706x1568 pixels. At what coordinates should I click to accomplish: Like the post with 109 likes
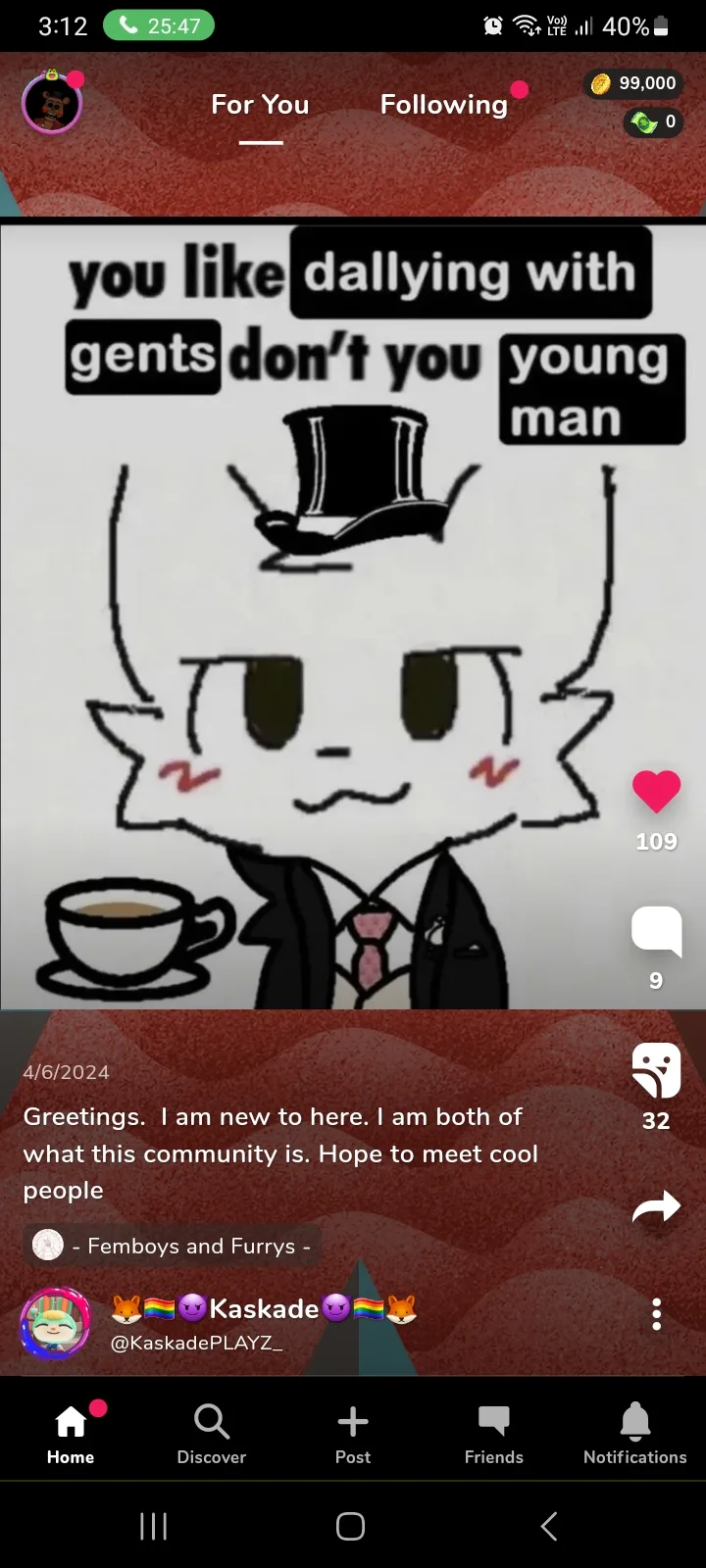(656, 792)
